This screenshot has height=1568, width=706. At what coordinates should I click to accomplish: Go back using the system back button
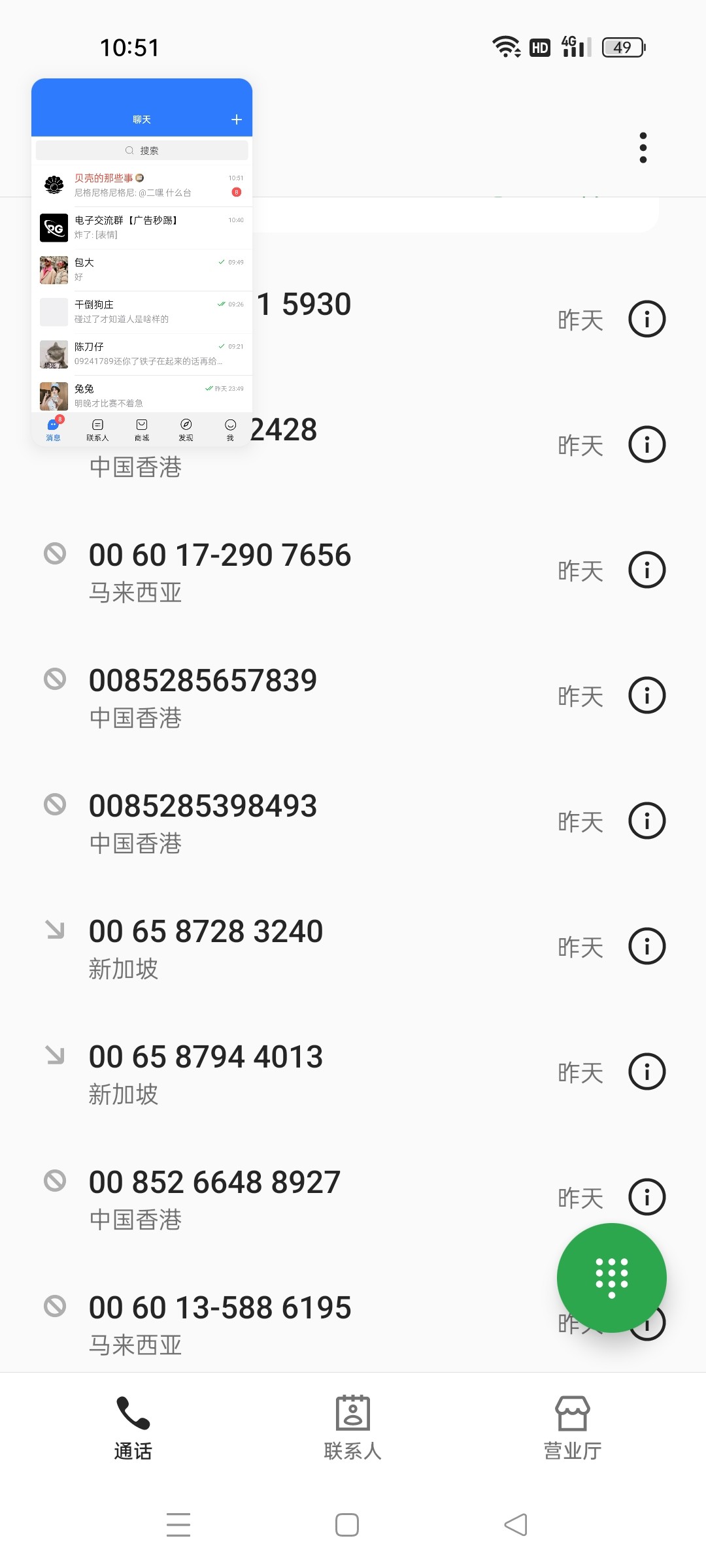coord(516,1525)
